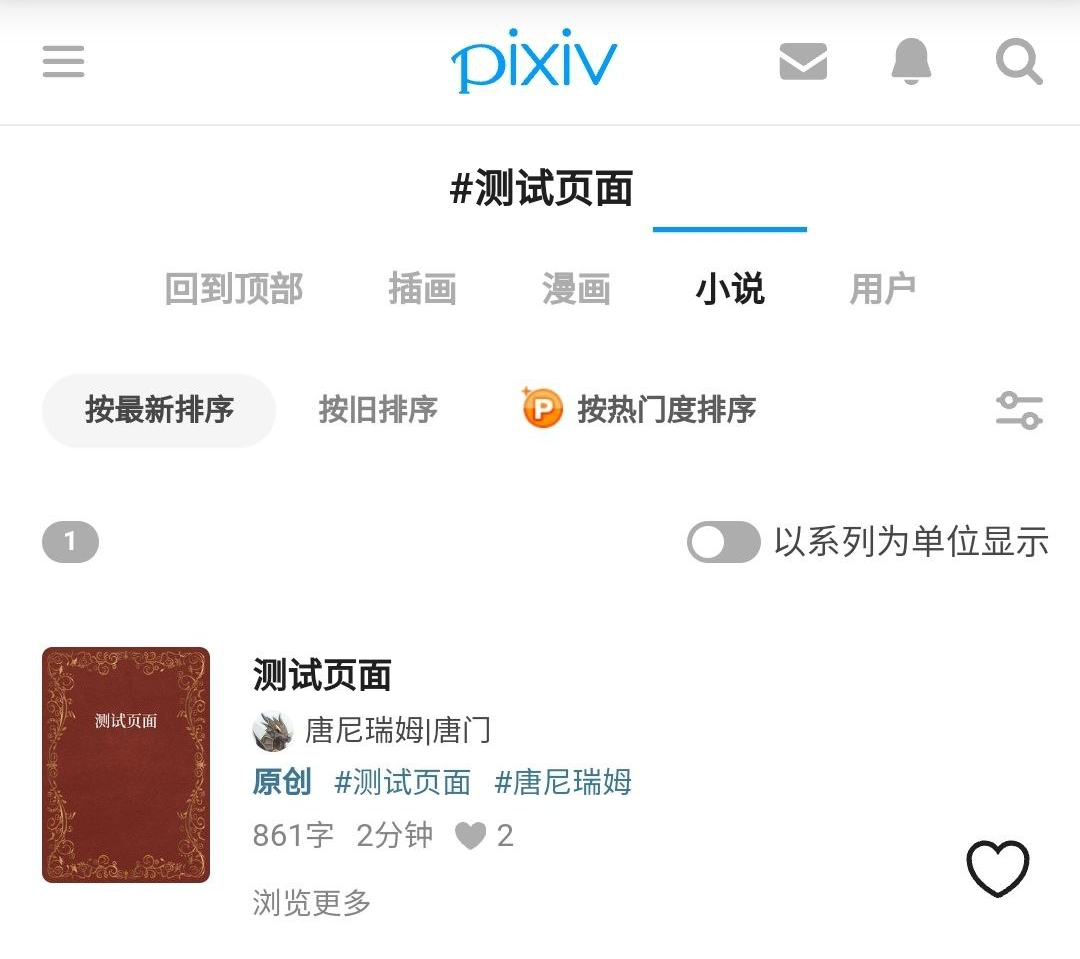Switch to the 回到顶部 tab
Image resolution: width=1080 pixels, height=959 pixels.
[233, 289]
